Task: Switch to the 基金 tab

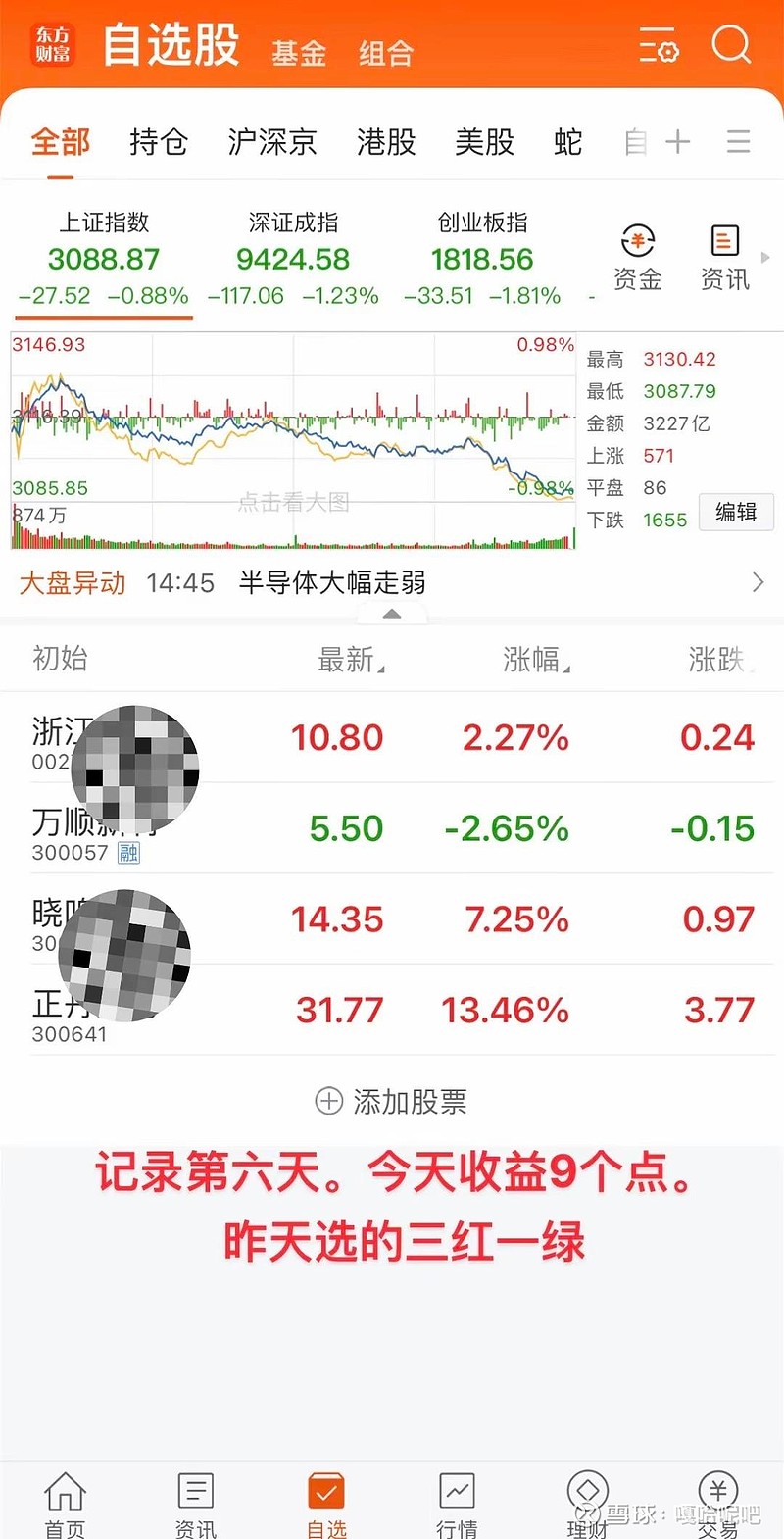Action: tap(299, 52)
